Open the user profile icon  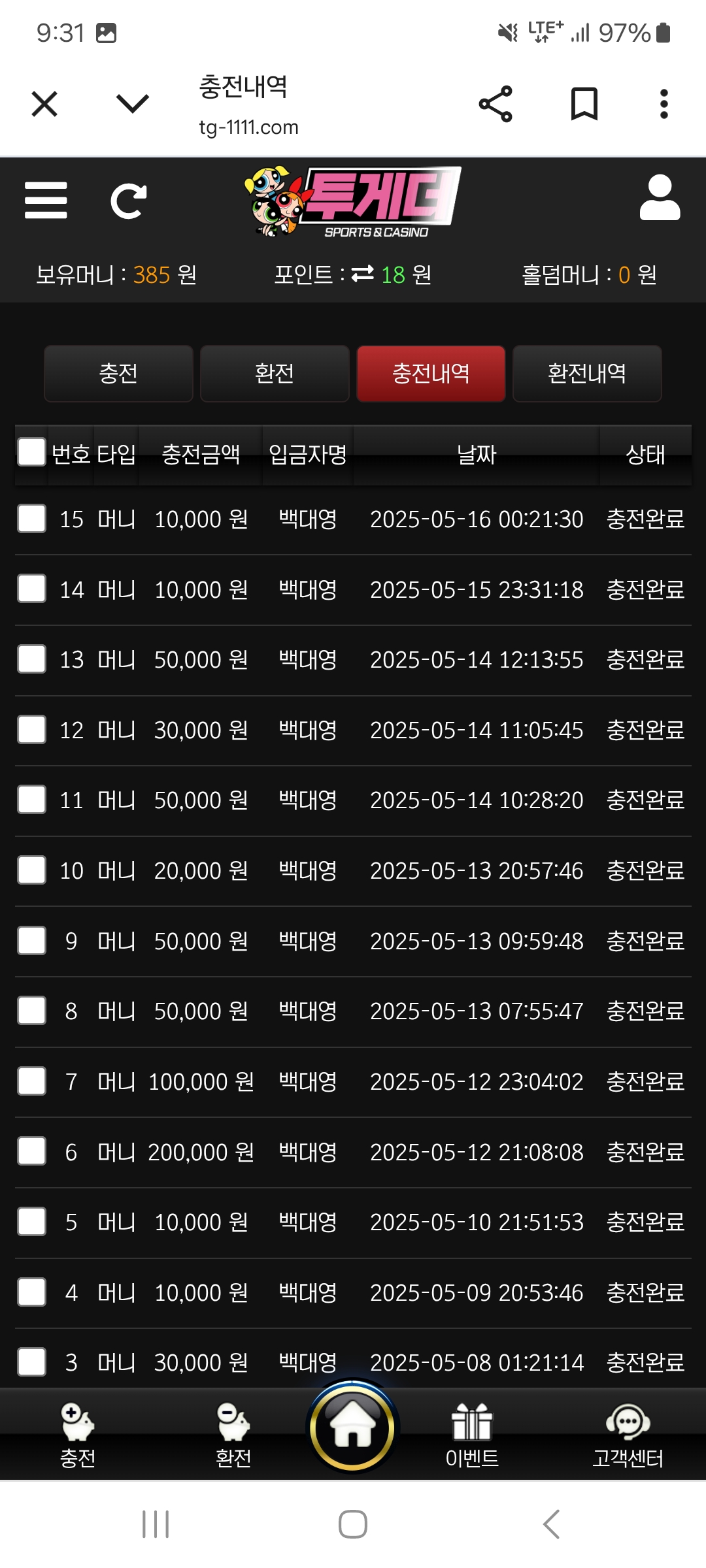660,198
